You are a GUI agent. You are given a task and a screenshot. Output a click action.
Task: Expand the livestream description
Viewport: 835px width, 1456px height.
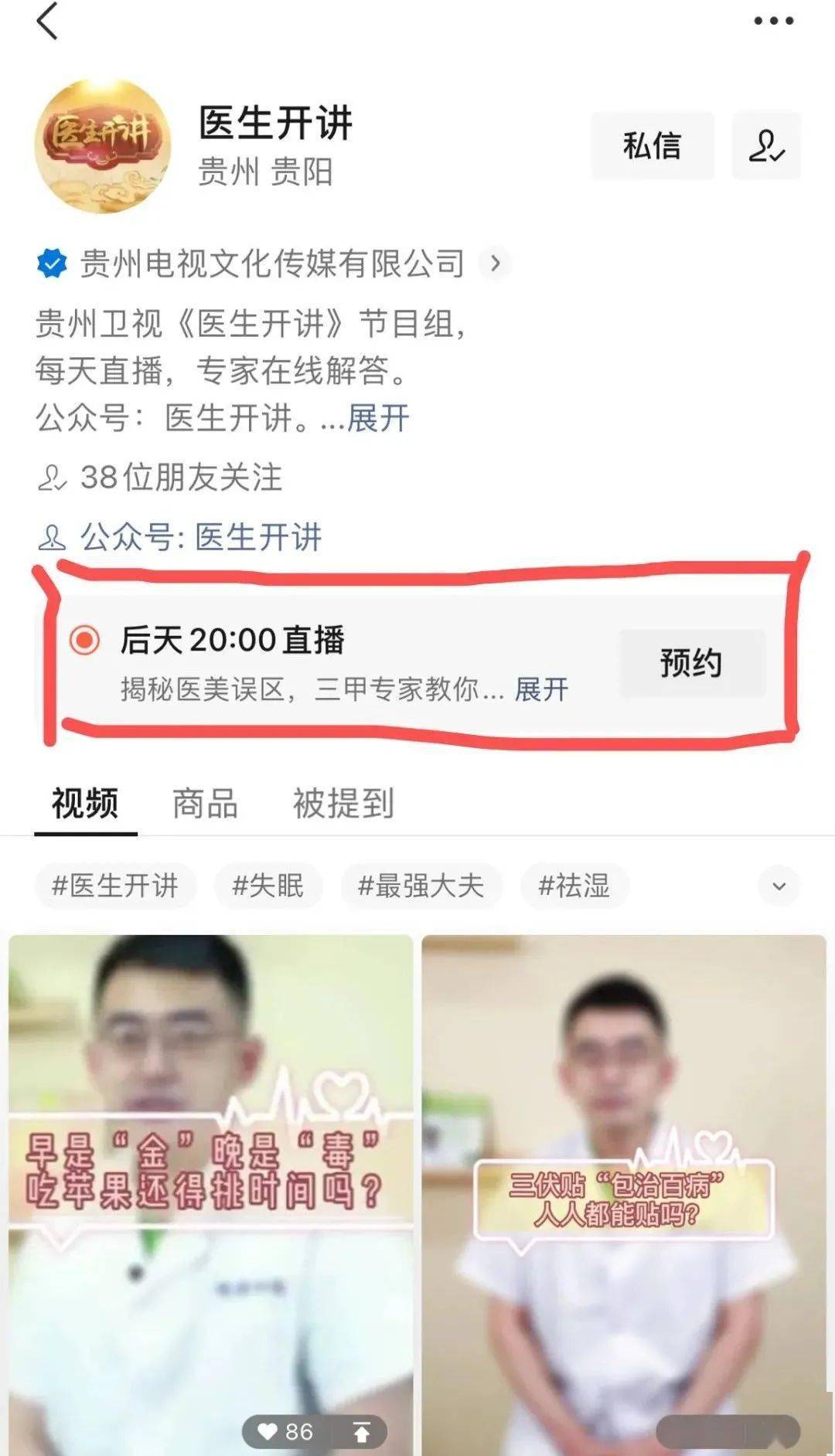point(541,689)
